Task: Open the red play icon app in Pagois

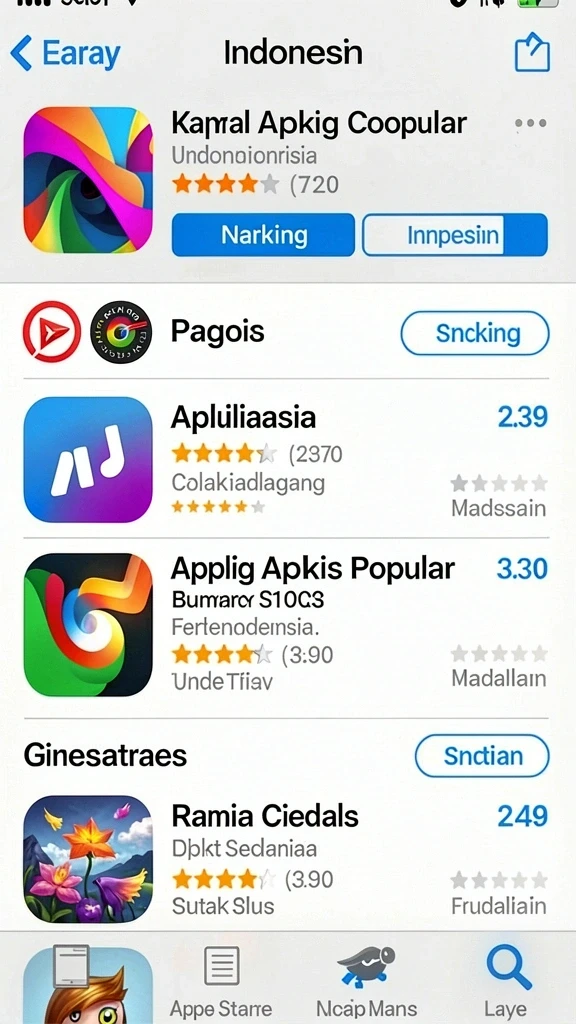Action: click(x=52, y=332)
